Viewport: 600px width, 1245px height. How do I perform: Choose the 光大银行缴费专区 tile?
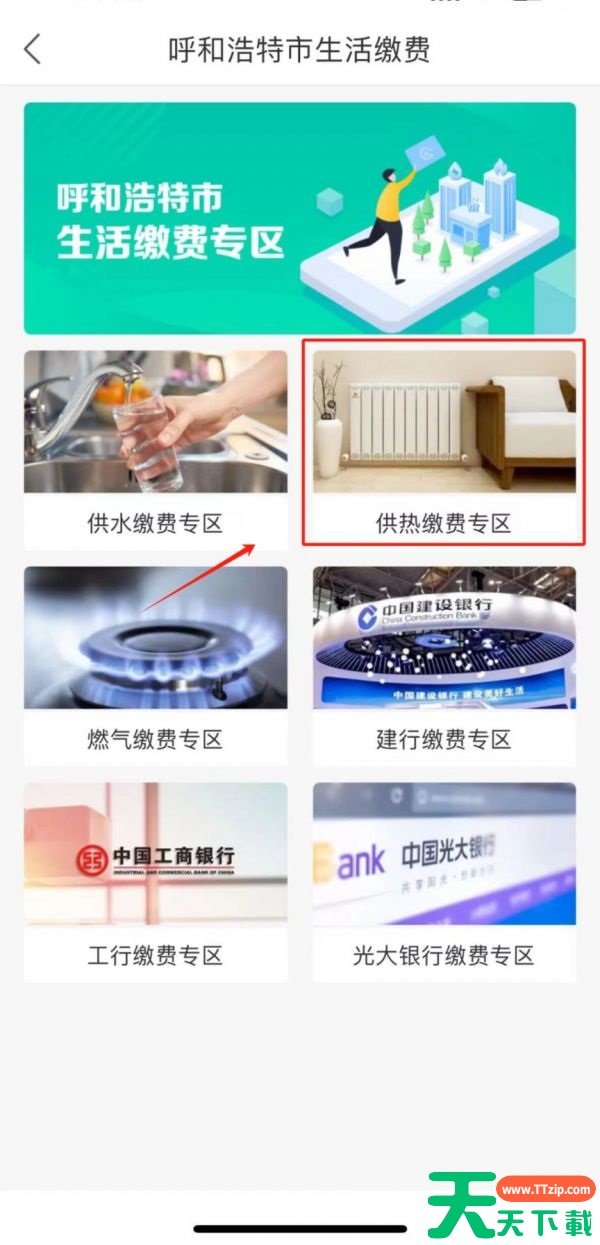[x=444, y=881]
